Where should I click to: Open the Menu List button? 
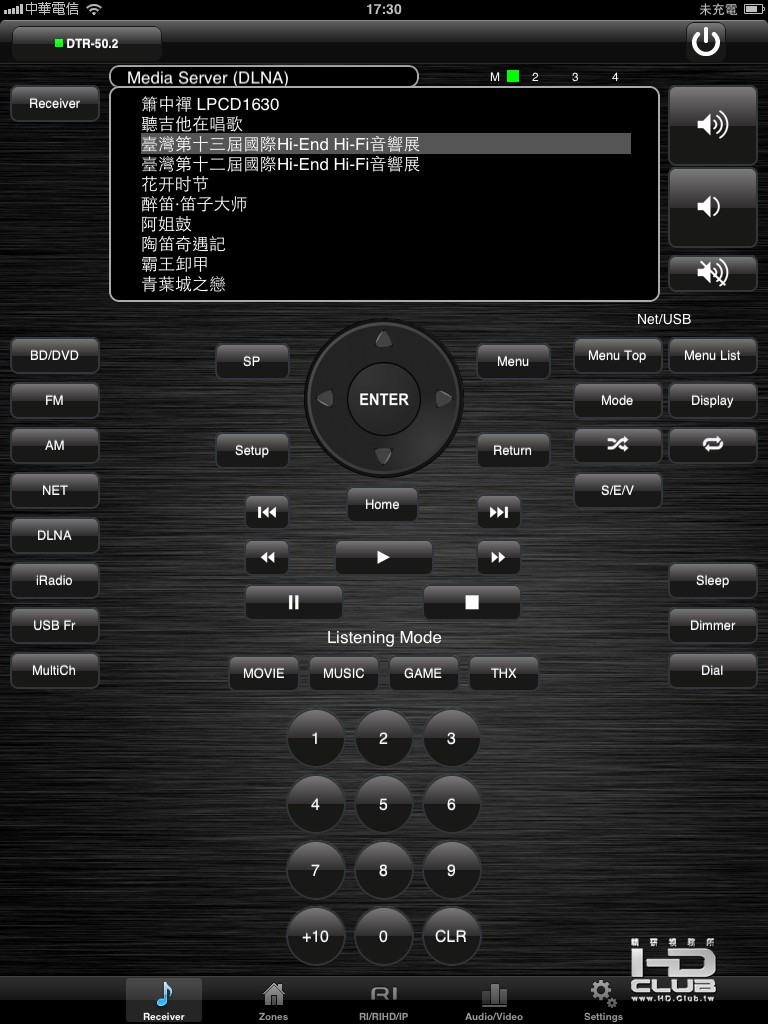coord(712,355)
